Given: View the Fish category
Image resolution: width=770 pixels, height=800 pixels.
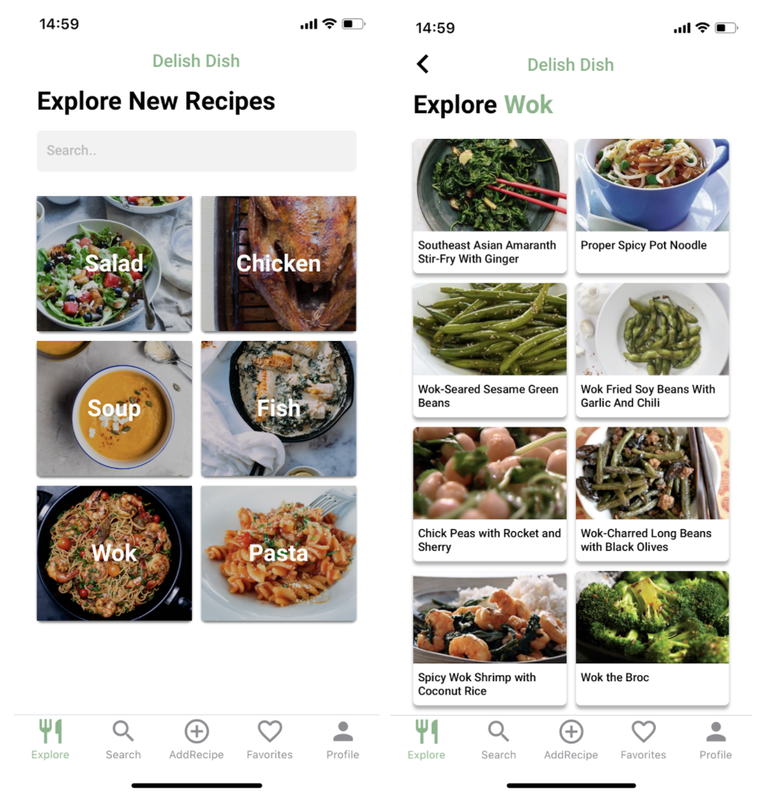Looking at the screenshot, I should 278,409.
